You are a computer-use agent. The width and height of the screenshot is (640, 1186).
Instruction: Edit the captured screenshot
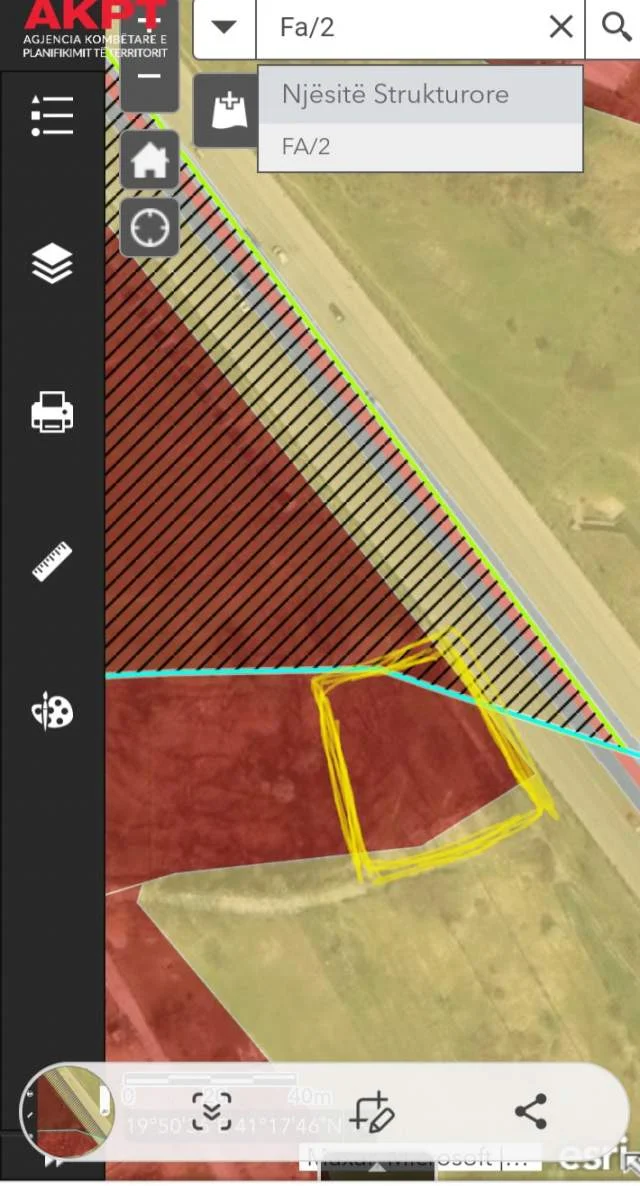click(372, 1111)
